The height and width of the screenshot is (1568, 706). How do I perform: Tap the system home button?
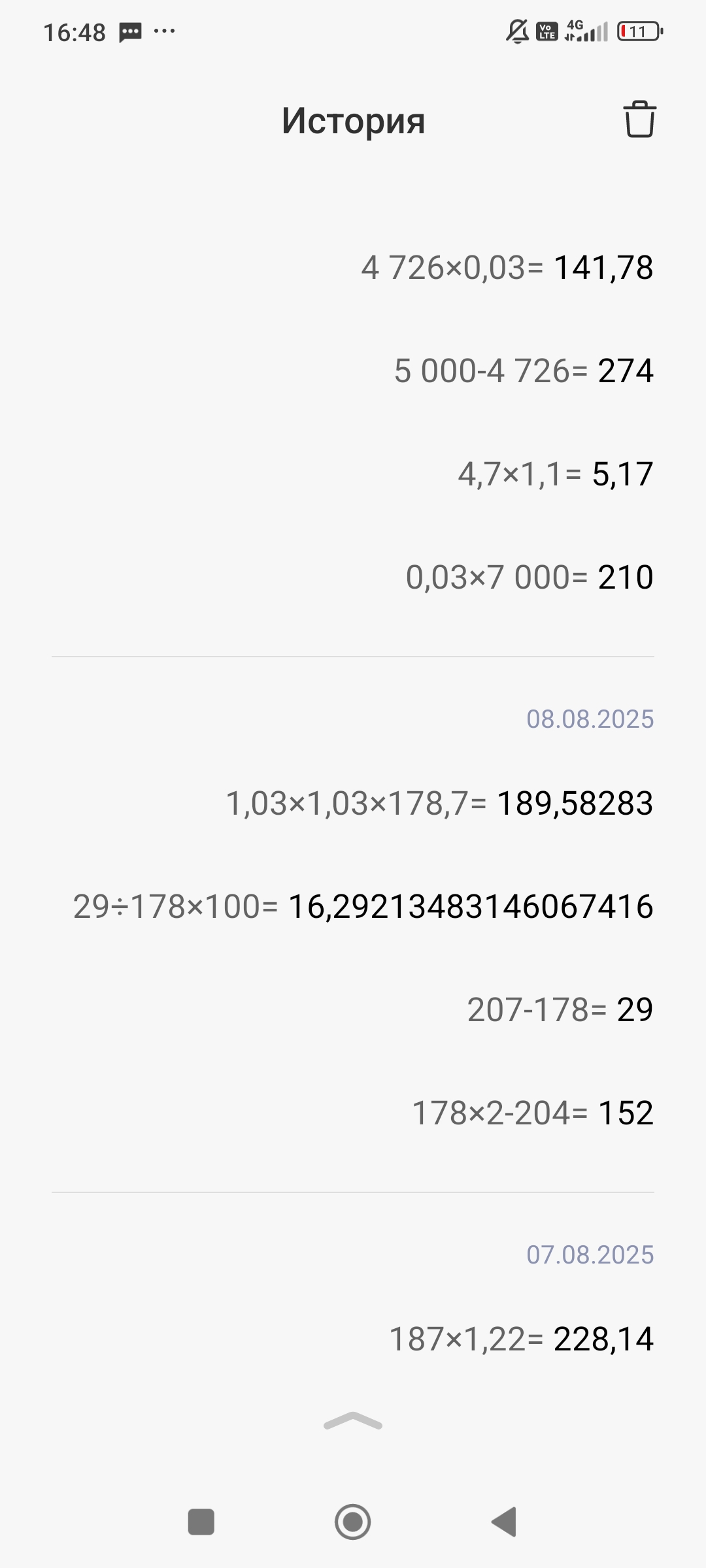[x=353, y=1522]
